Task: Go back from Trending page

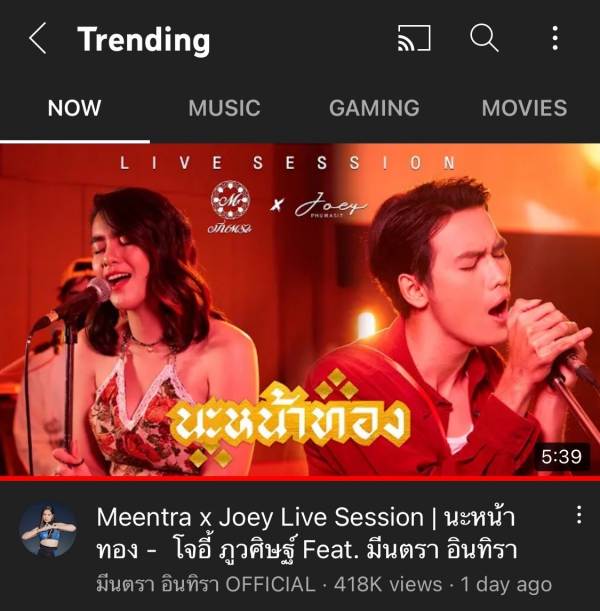Action: pos(38,39)
